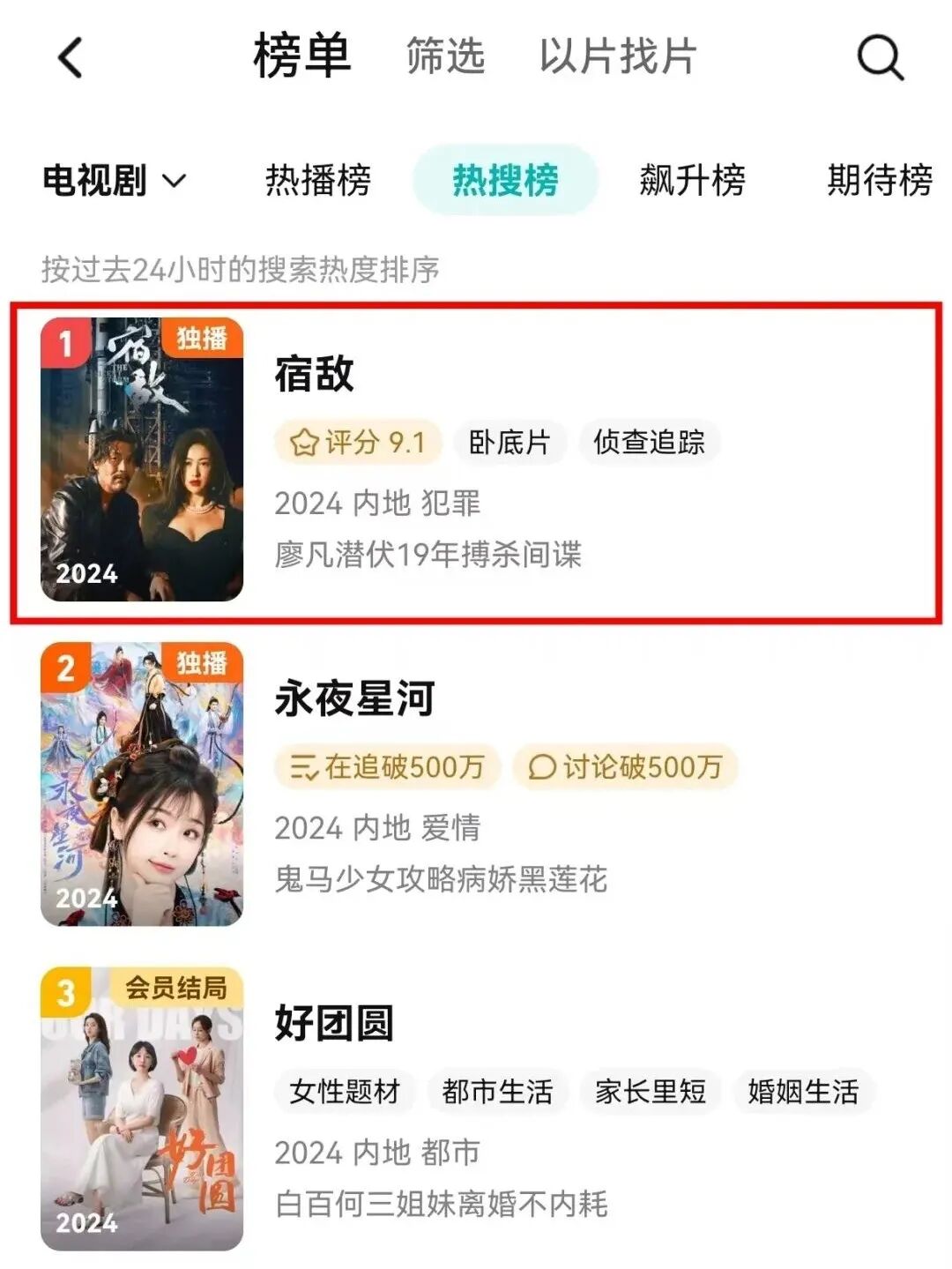952x1269 pixels.
Task: Tap the 卧底片 tag chip
Action: [x=509, y=442]
